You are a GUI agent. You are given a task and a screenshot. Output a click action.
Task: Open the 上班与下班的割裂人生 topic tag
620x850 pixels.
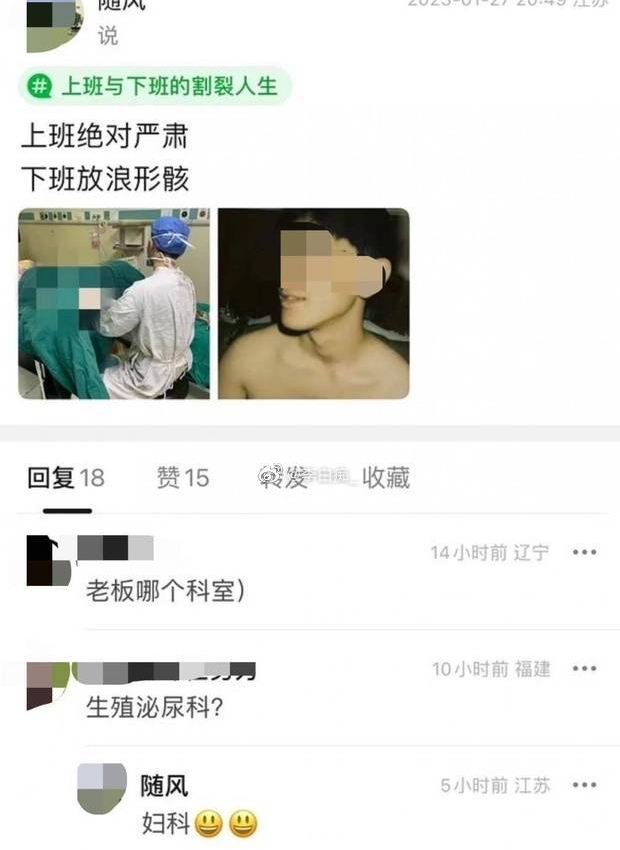click(155, 86)
